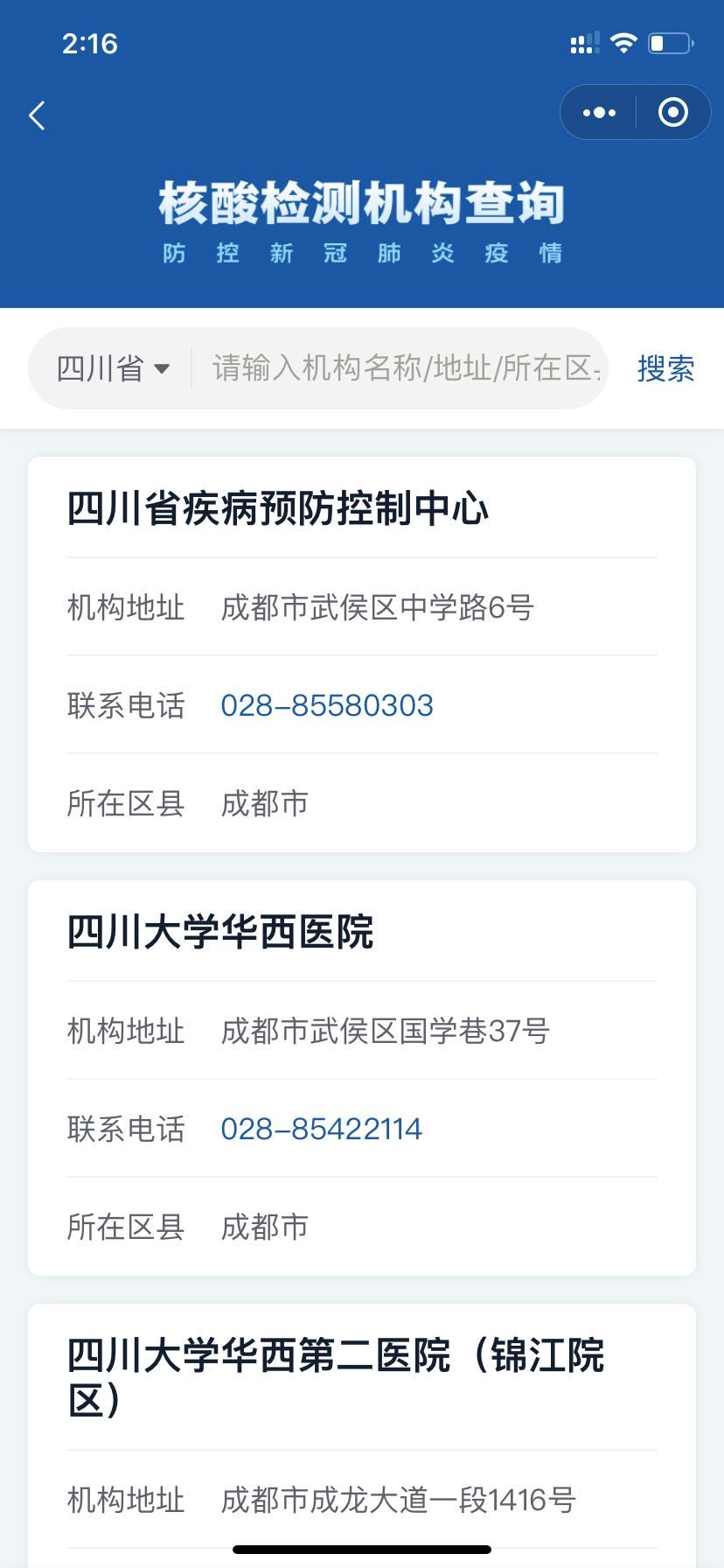Screen dimensions: 724x1568
Task: Call 028-85580303 for 四川省疾病预防控制中心
Action: tap(327, 705)
